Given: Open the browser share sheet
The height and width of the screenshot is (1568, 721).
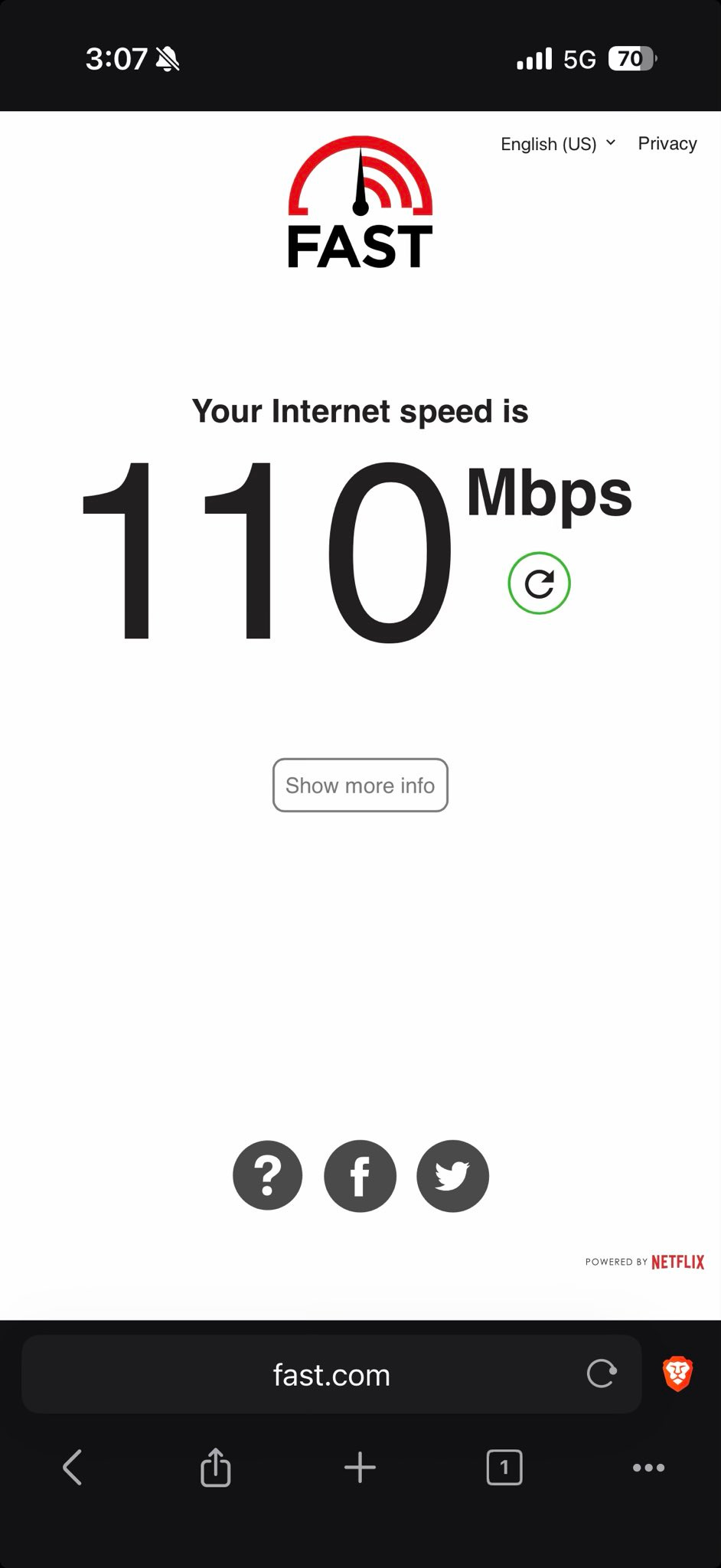Looking at the screenshot, I should 216,1467.
